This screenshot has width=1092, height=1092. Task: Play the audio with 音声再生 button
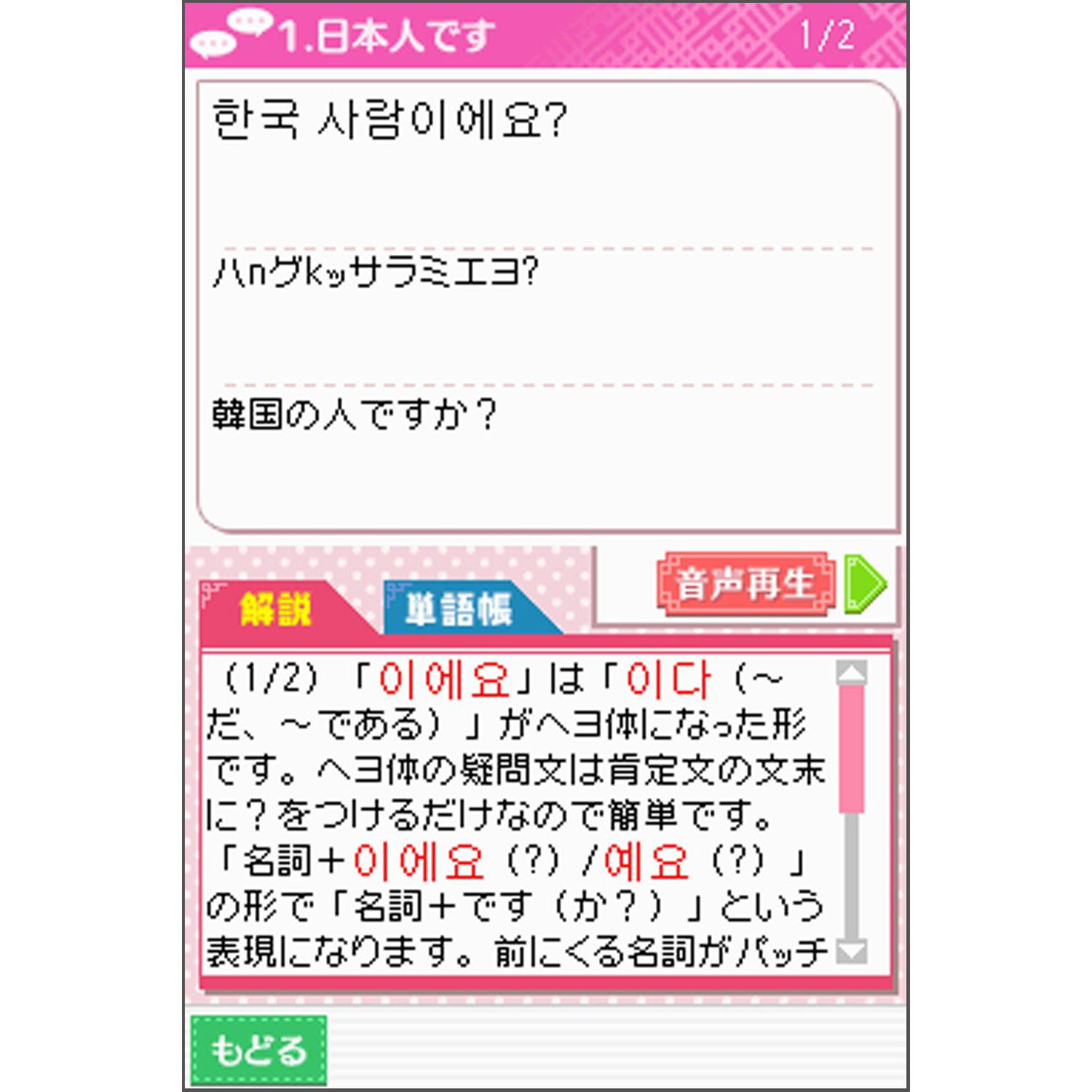(746, 584)
